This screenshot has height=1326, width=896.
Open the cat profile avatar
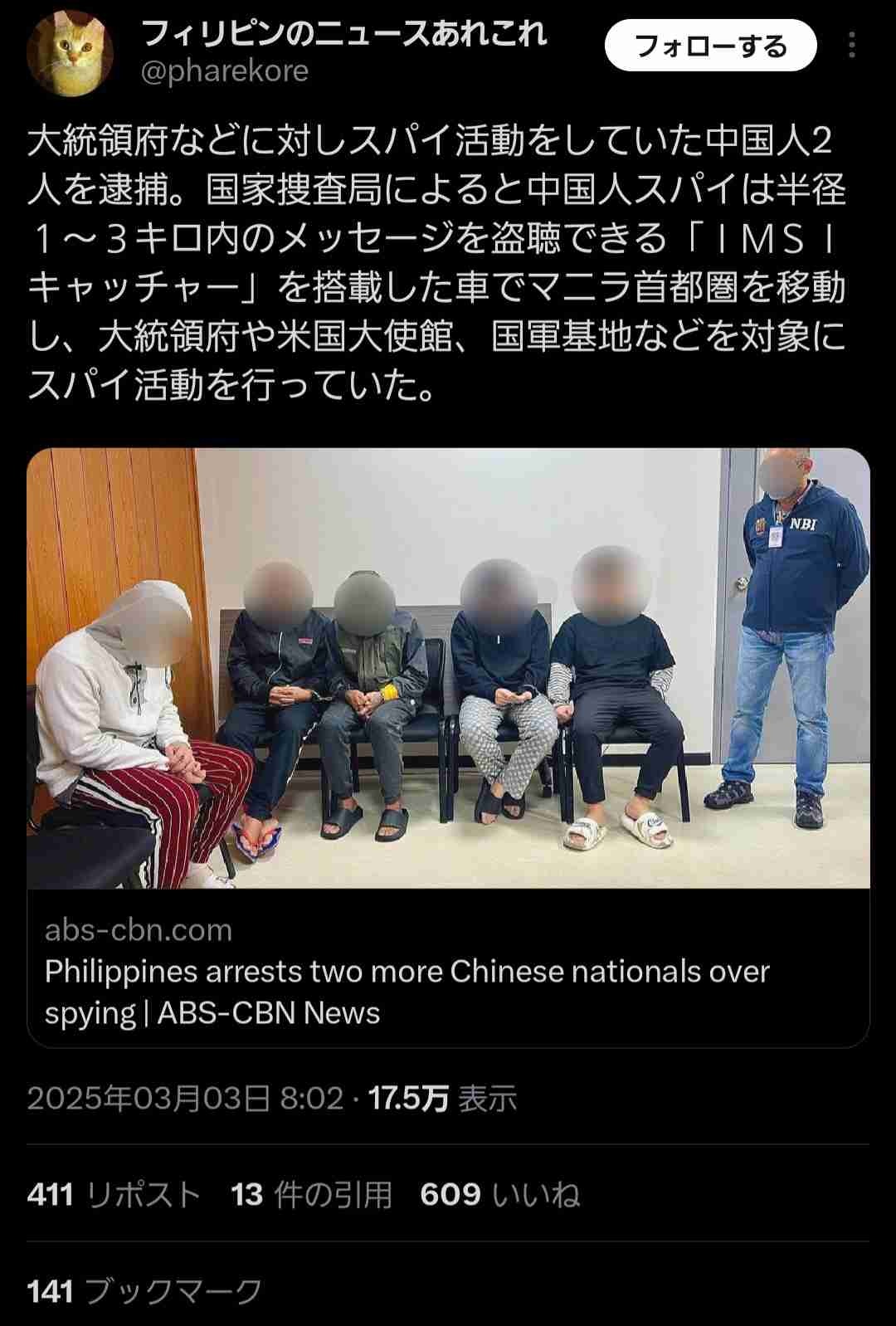point(70,54)
